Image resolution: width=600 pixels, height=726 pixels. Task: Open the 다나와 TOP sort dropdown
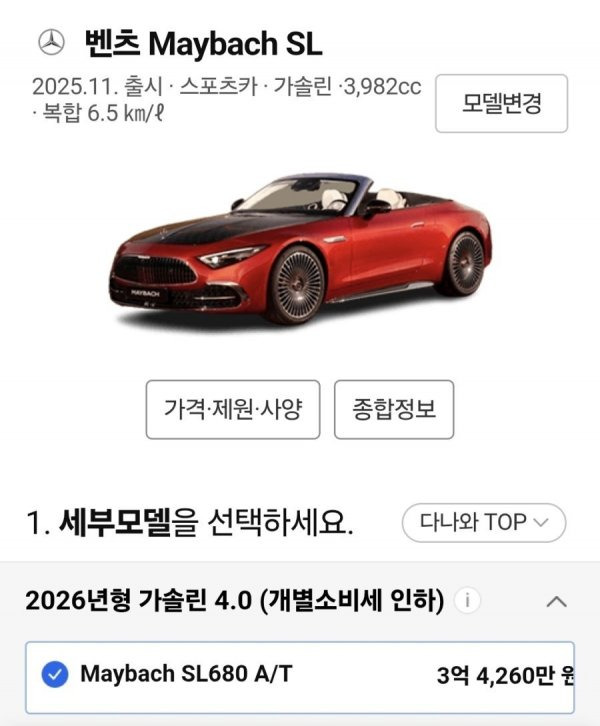(x=484, y=522)
